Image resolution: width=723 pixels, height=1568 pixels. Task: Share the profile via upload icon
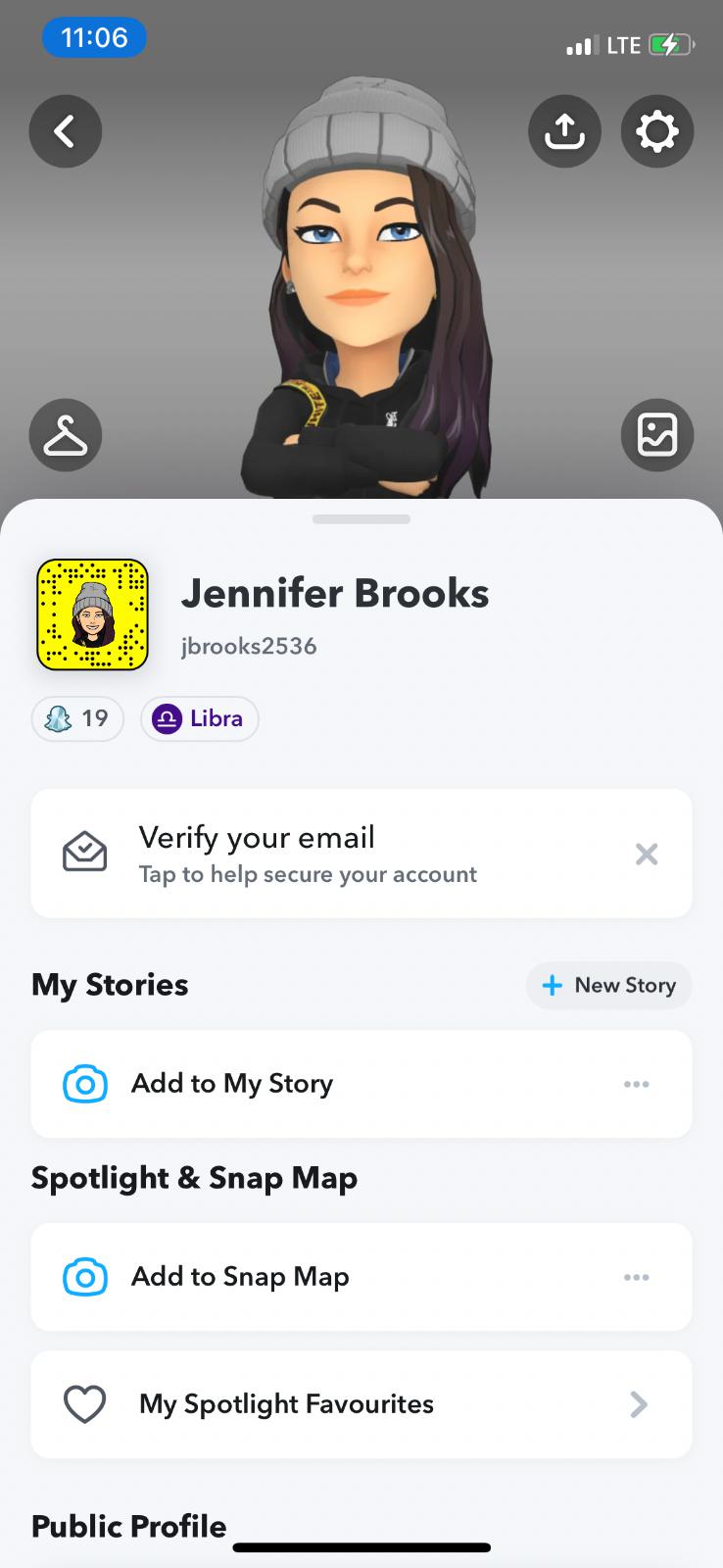click(564, 131)
